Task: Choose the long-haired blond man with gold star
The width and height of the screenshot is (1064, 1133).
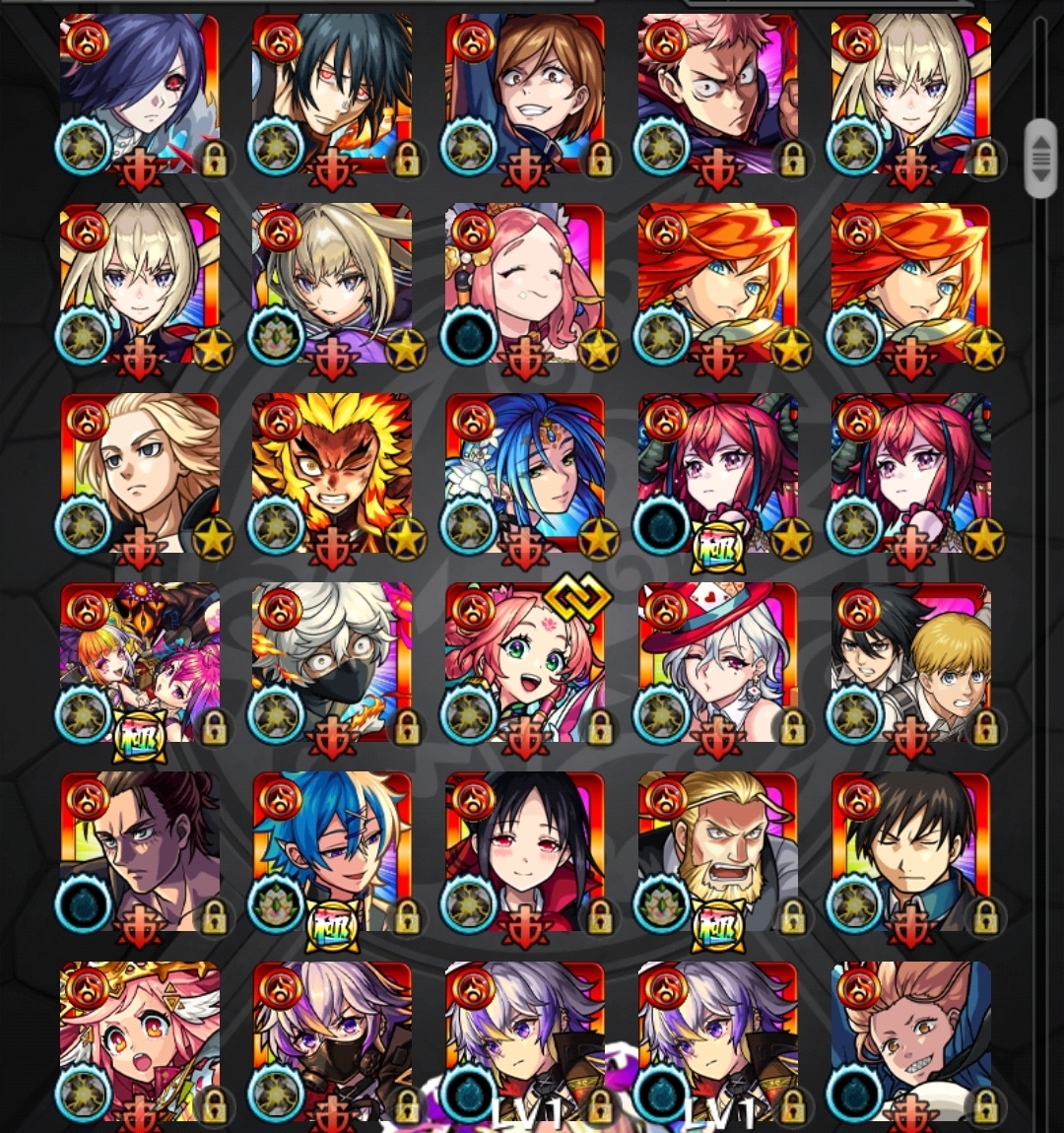Action: click(x=139, y=475)
